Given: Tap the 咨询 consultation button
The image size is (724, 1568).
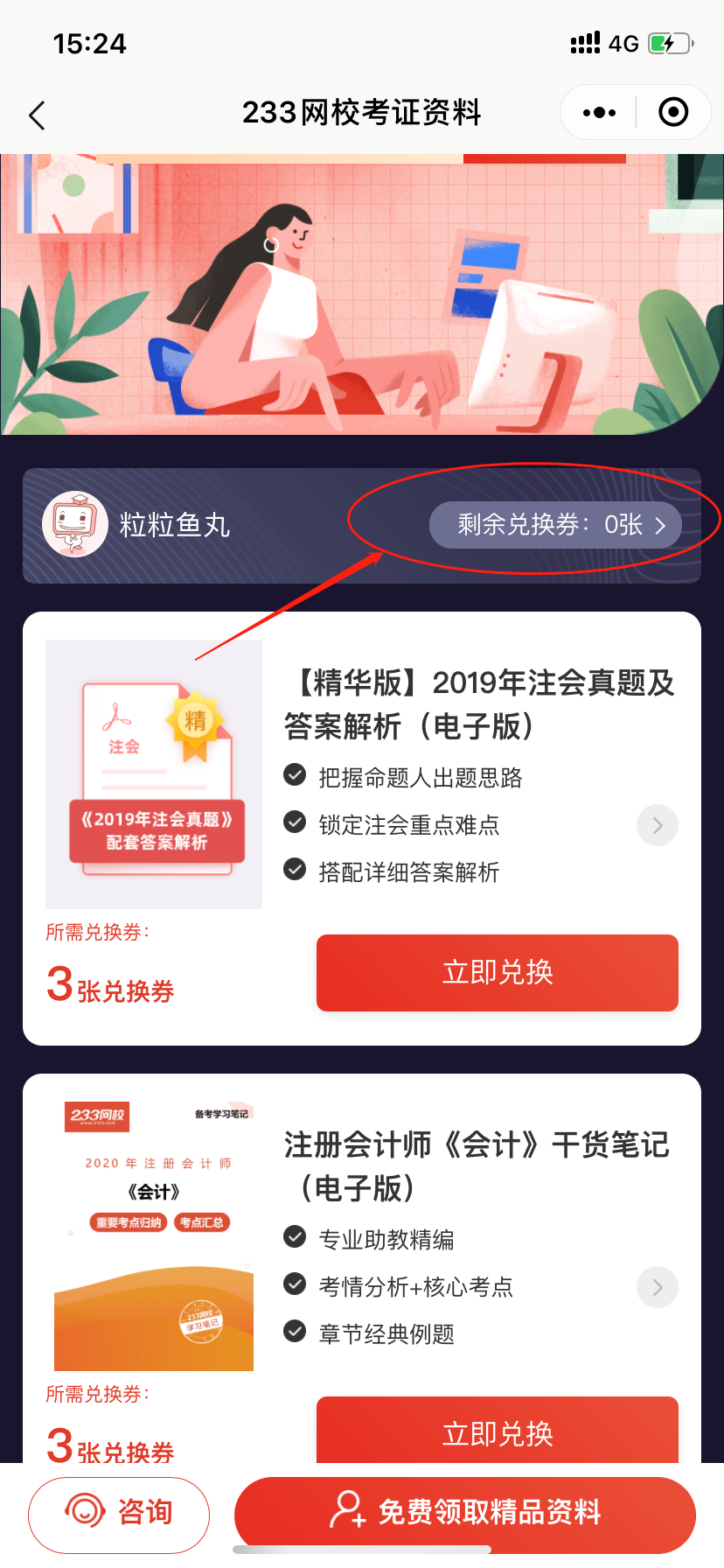Looking at the screenshot, I should [119, 1513].
